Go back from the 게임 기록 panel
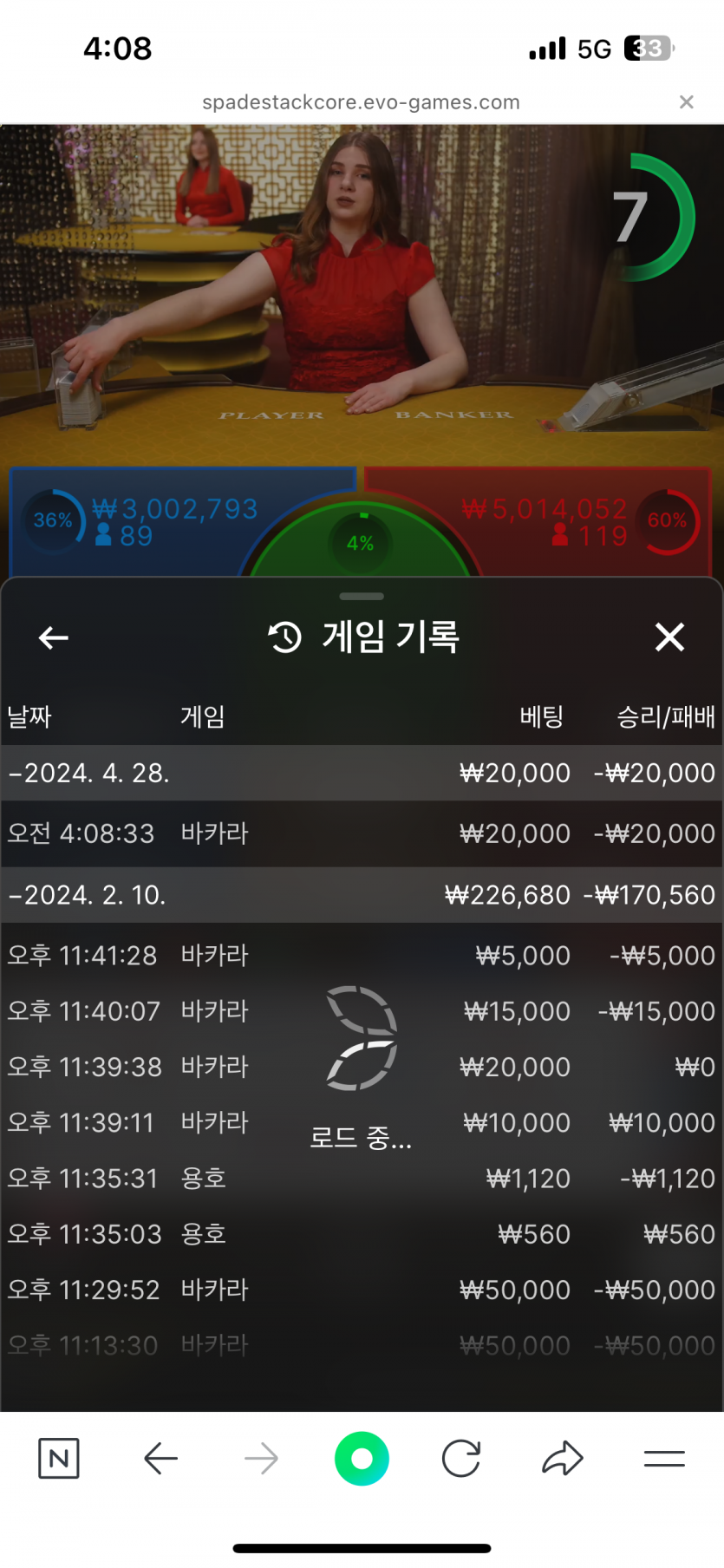 click(54, 637)
